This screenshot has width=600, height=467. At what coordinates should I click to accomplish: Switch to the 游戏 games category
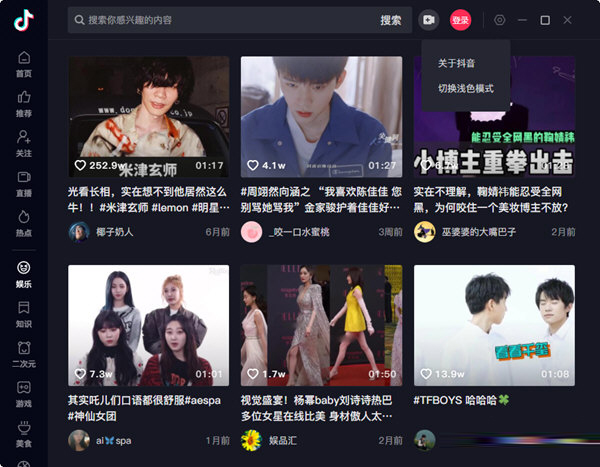(x=24, y=394)
